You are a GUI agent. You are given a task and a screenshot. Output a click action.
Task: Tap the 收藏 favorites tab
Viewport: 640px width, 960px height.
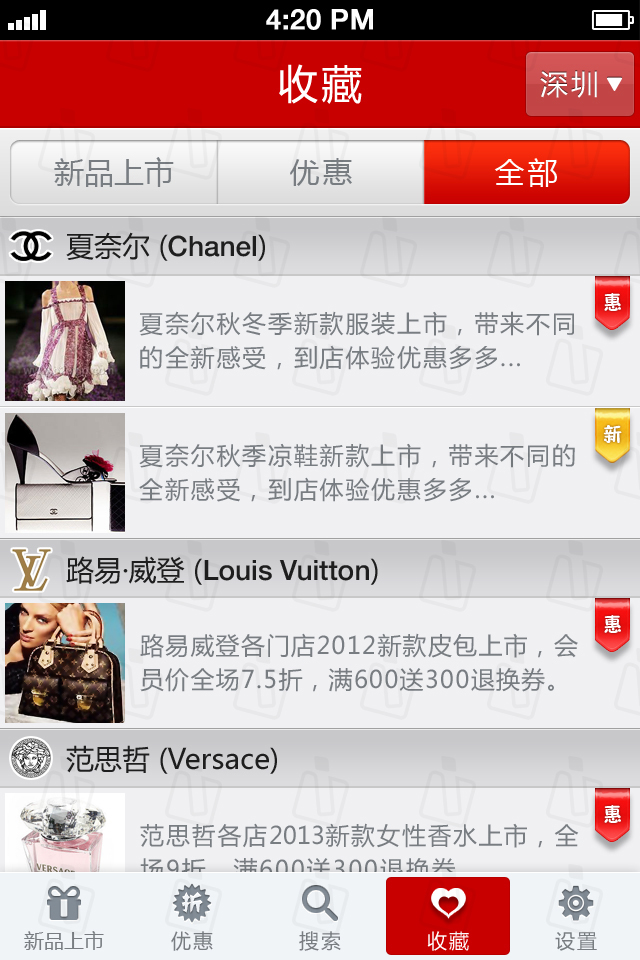click(448, 917)
